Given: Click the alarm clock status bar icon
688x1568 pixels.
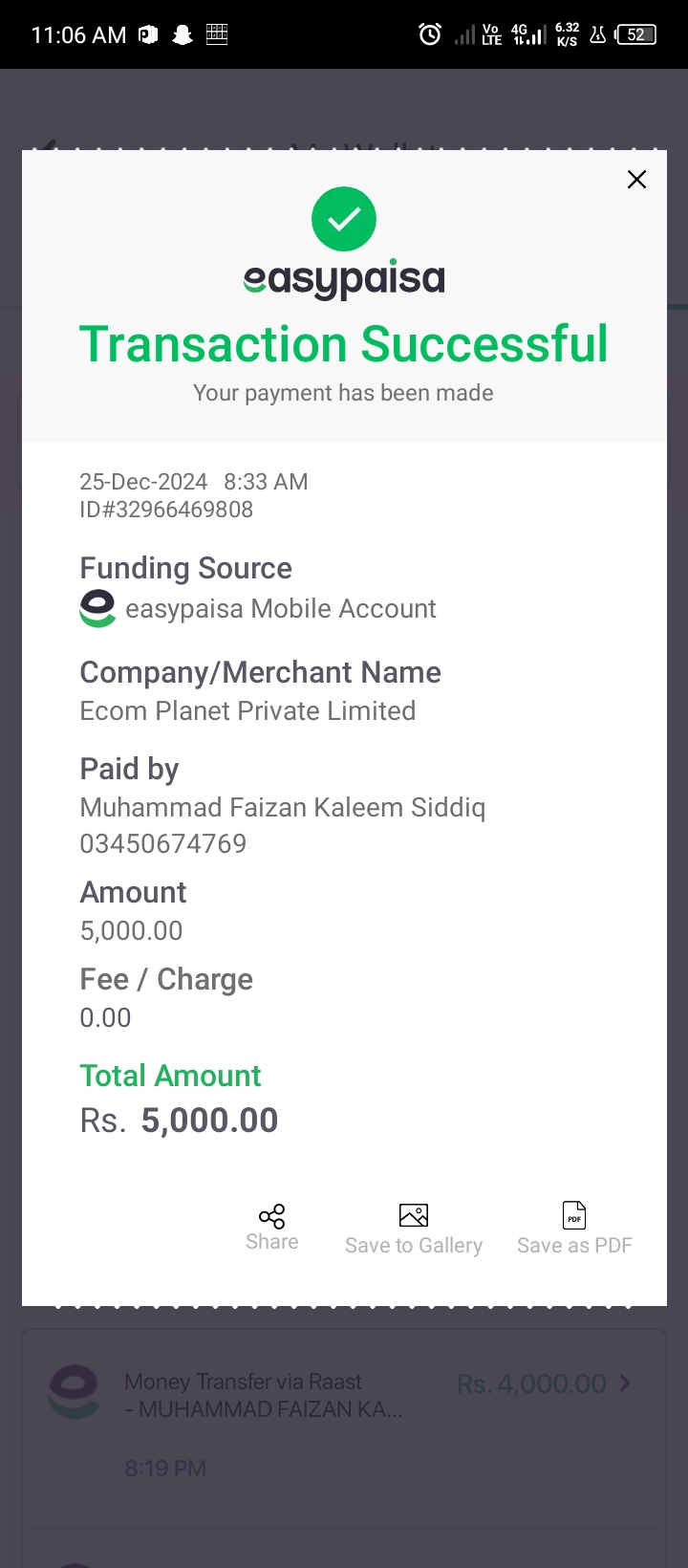Looking at the screenshot, I should (x=429, y=33).
